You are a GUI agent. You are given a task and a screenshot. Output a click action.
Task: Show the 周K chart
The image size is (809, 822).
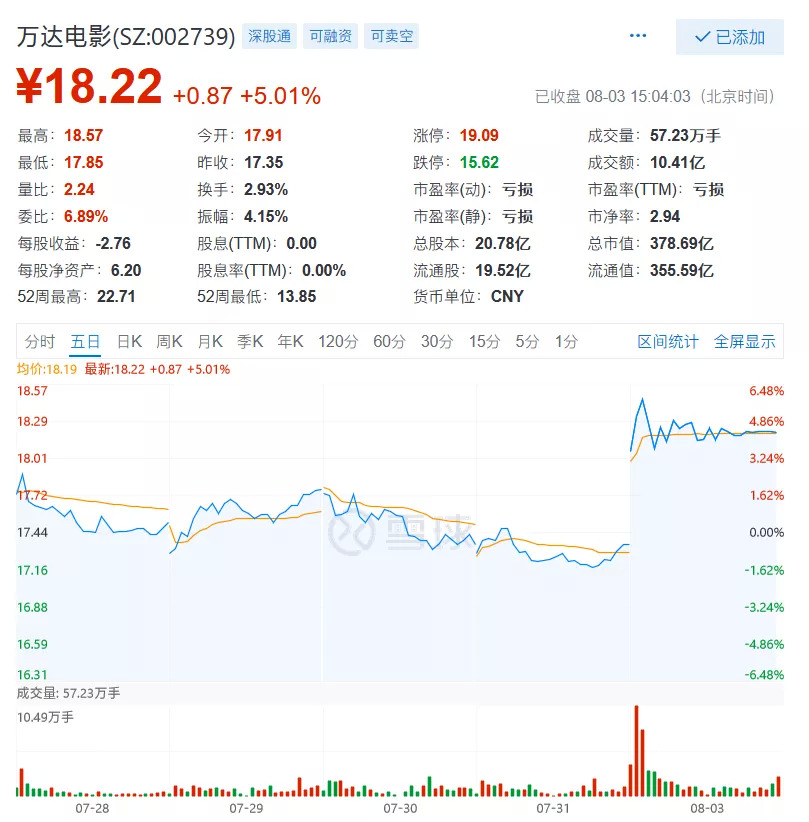[x=169, y=342]
